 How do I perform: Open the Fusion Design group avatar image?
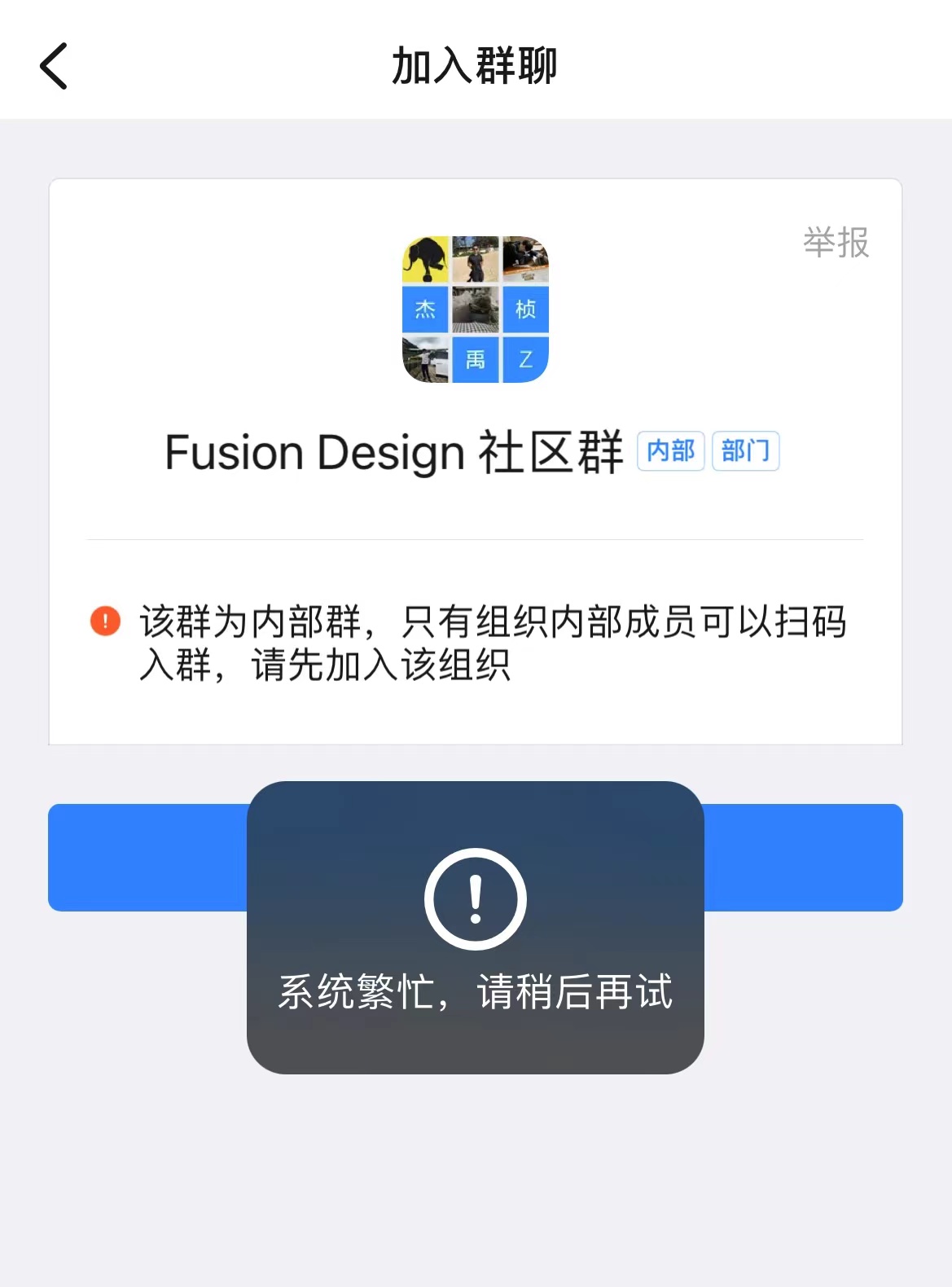[475, 310]
